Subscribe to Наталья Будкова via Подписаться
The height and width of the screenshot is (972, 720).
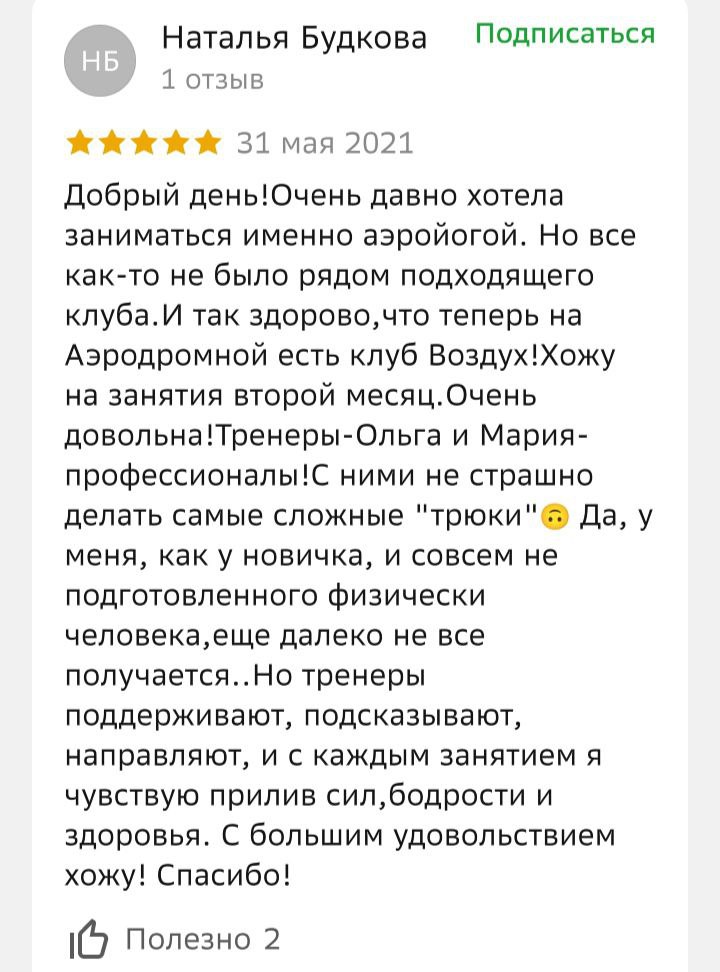click(x=565, y=34)
